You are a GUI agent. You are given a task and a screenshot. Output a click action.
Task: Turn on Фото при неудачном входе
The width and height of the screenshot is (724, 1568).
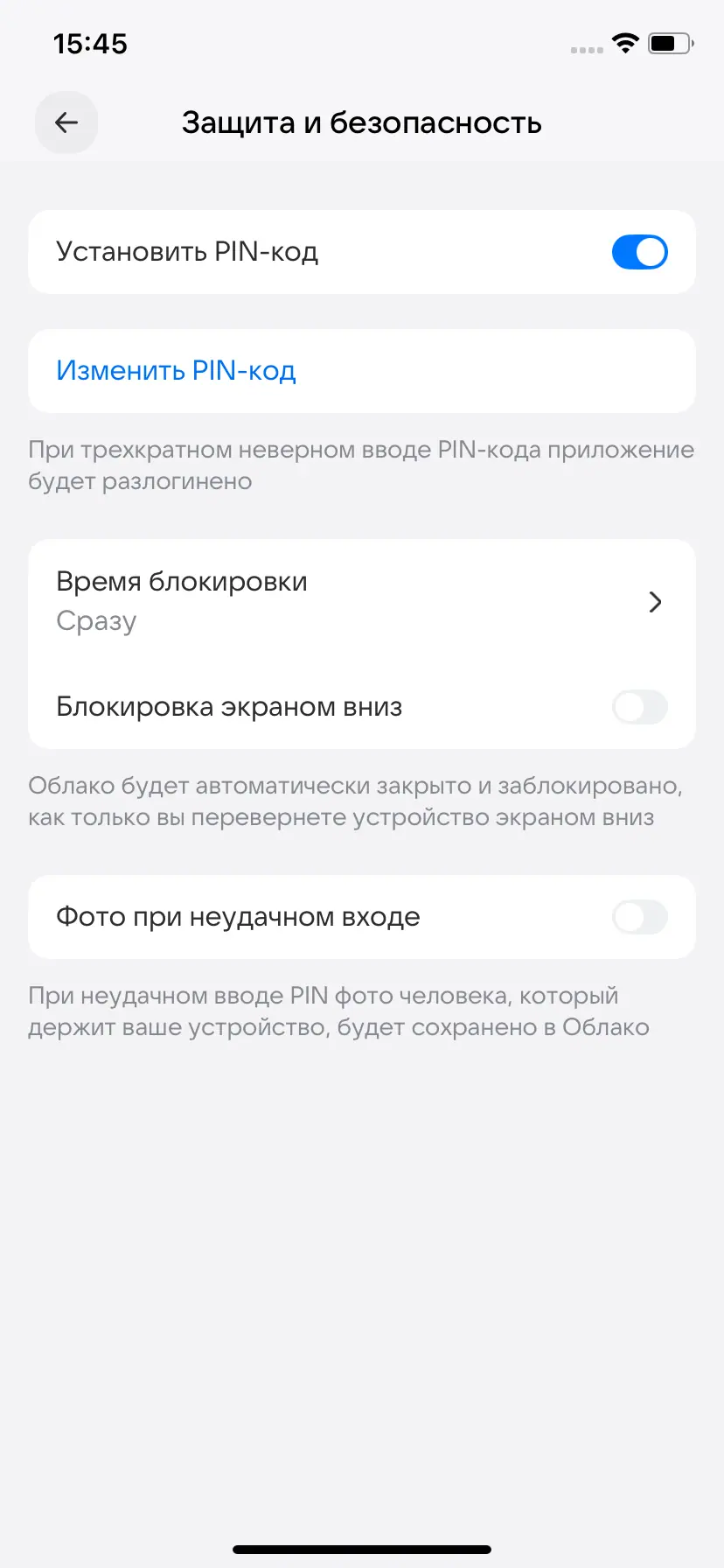639,917
